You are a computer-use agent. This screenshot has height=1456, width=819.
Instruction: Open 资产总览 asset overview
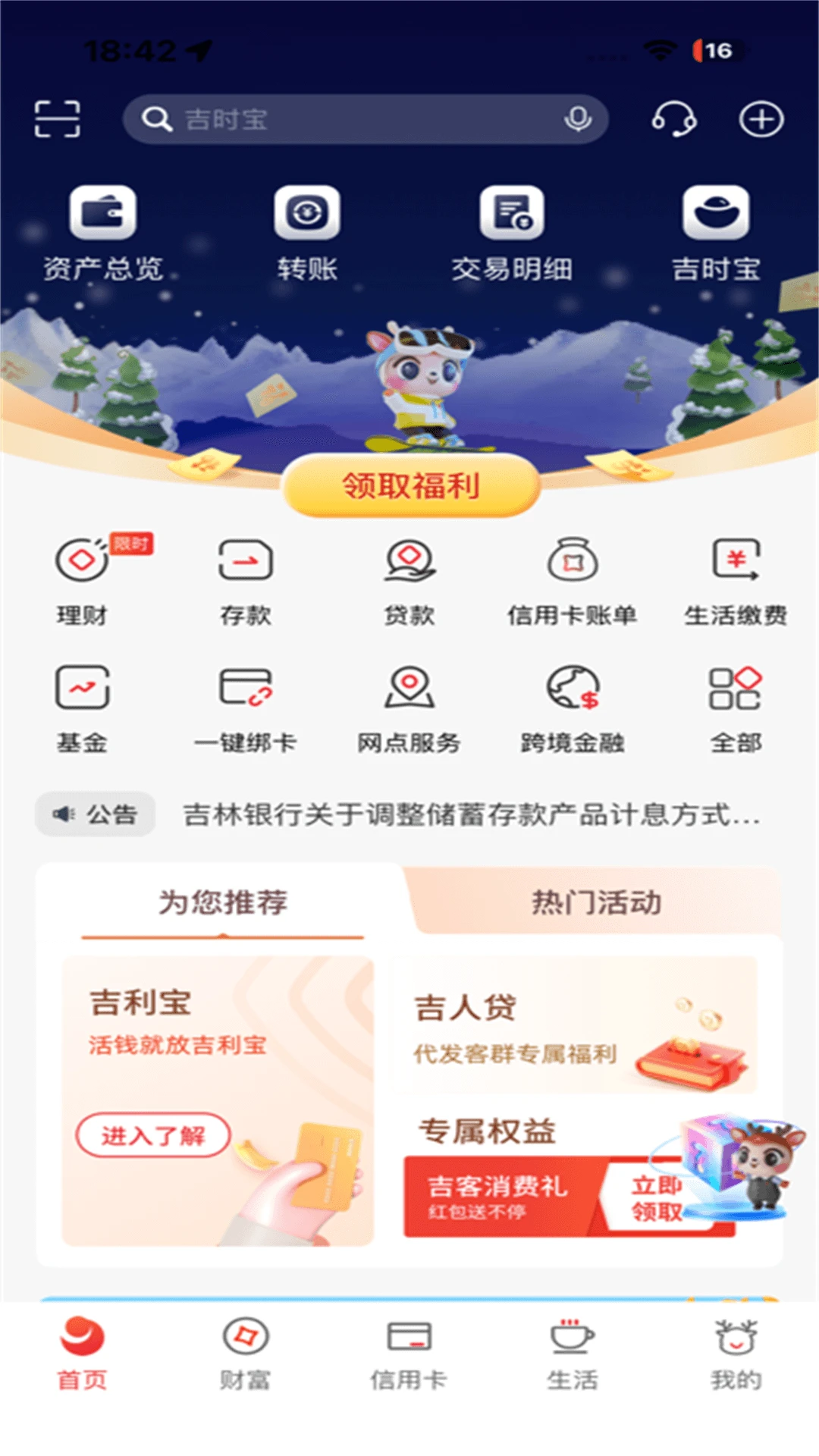click(102, 231)
